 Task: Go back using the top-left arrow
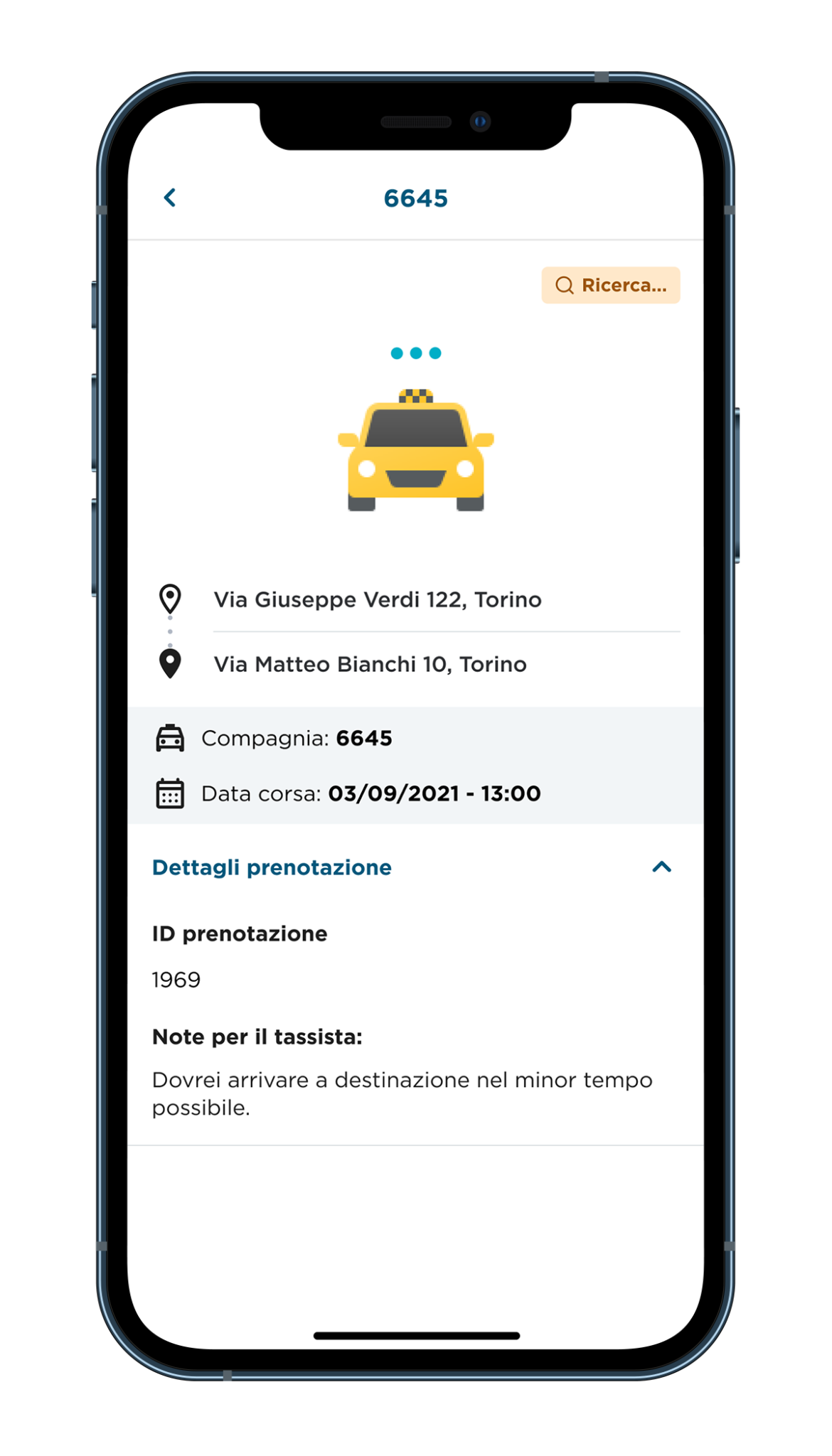170,198
